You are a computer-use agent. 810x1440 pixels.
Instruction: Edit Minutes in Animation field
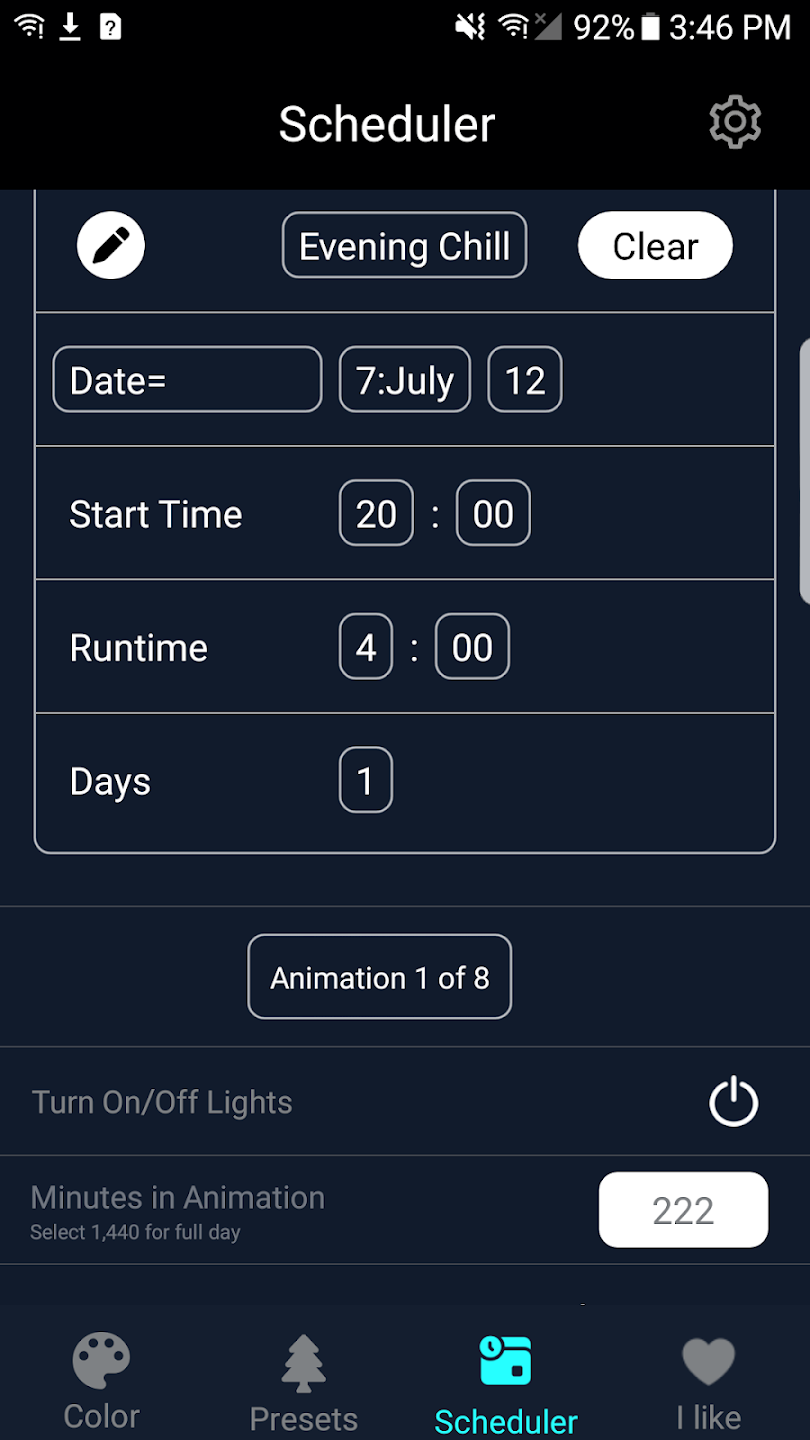(x=683, y=1210)
